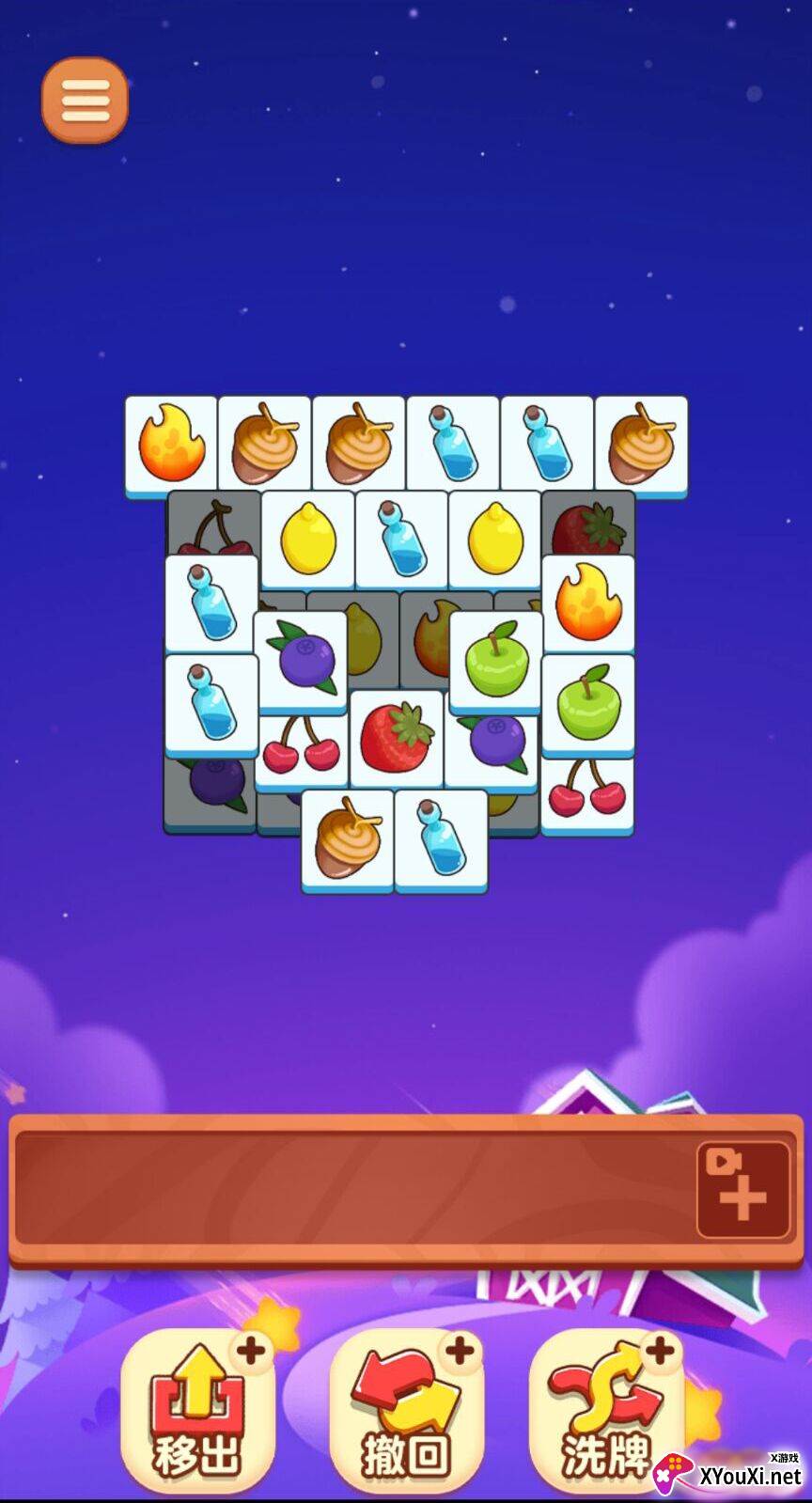The height and width of the screenshot is (1503, 812).
Task: Tap the uncovered strawberry tile
Action: click(x=397, y=739)
